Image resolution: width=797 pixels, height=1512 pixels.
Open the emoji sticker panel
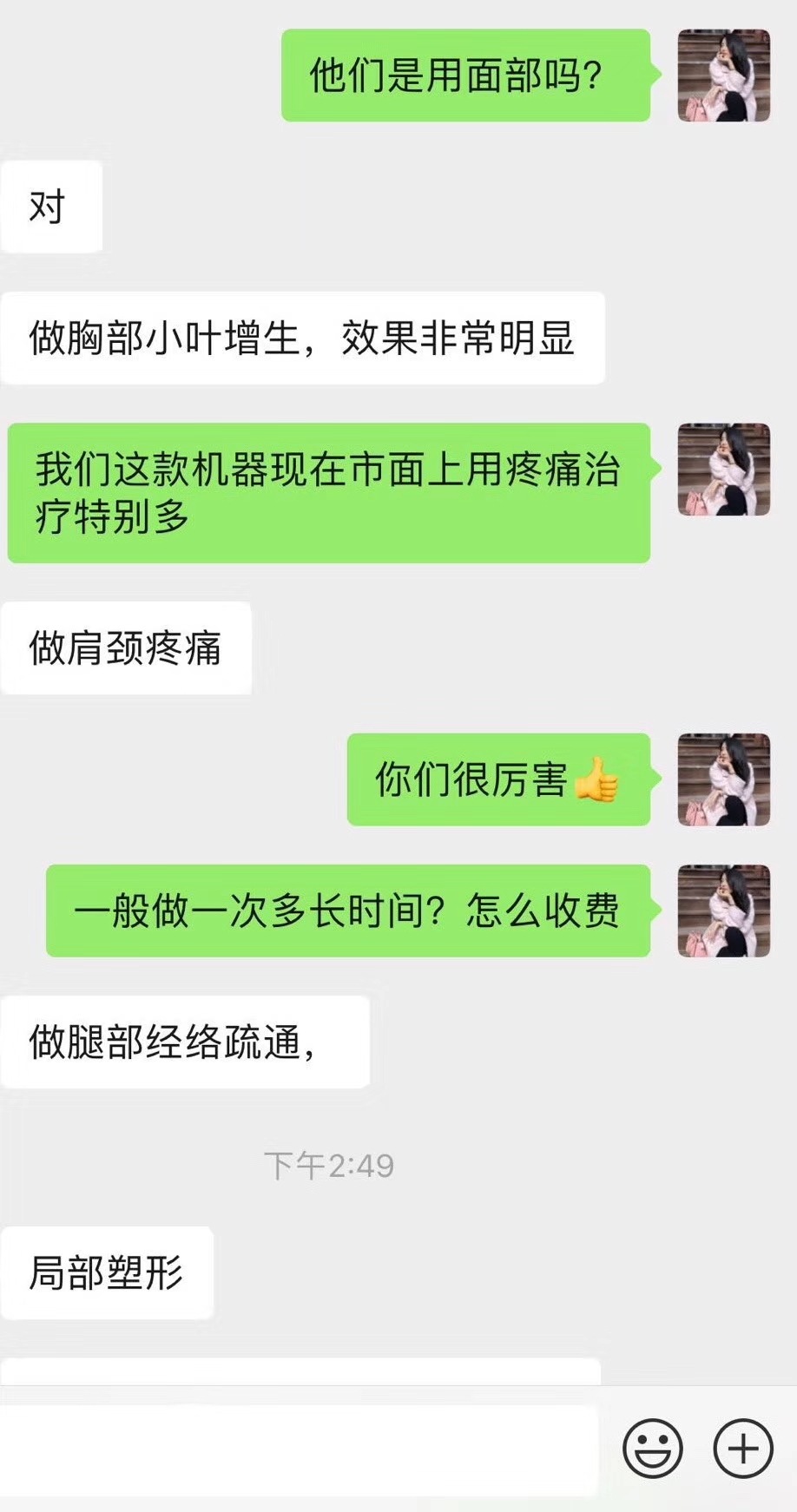652,1448
